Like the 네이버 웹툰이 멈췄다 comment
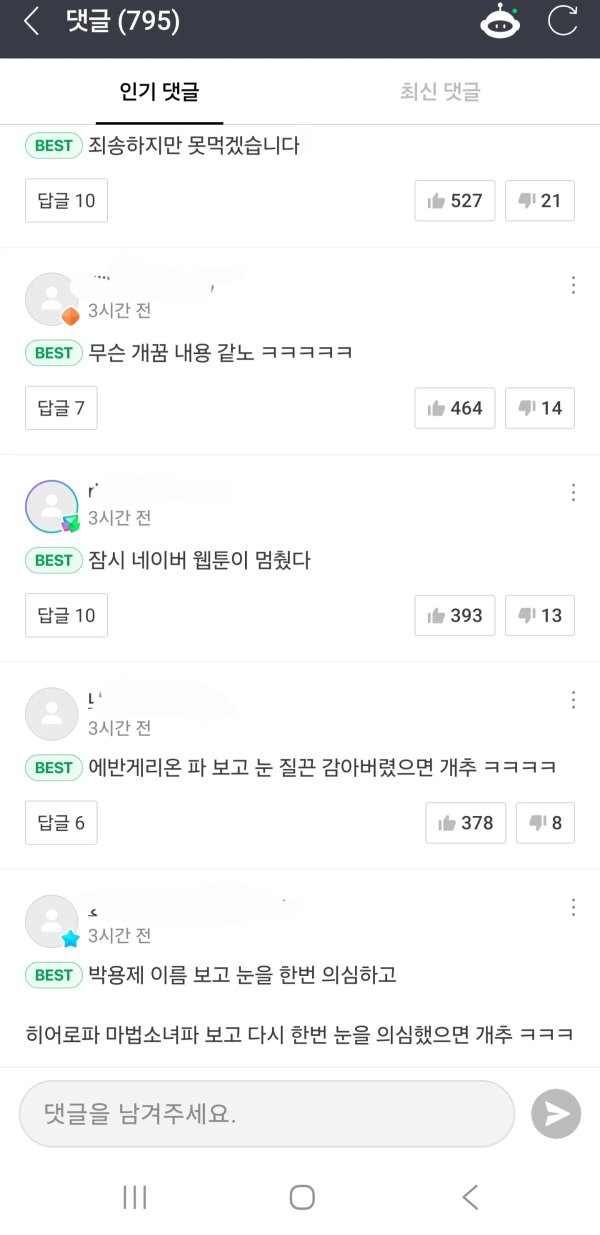This screenshot has width=600, height=1235. [x=455, y=615]
